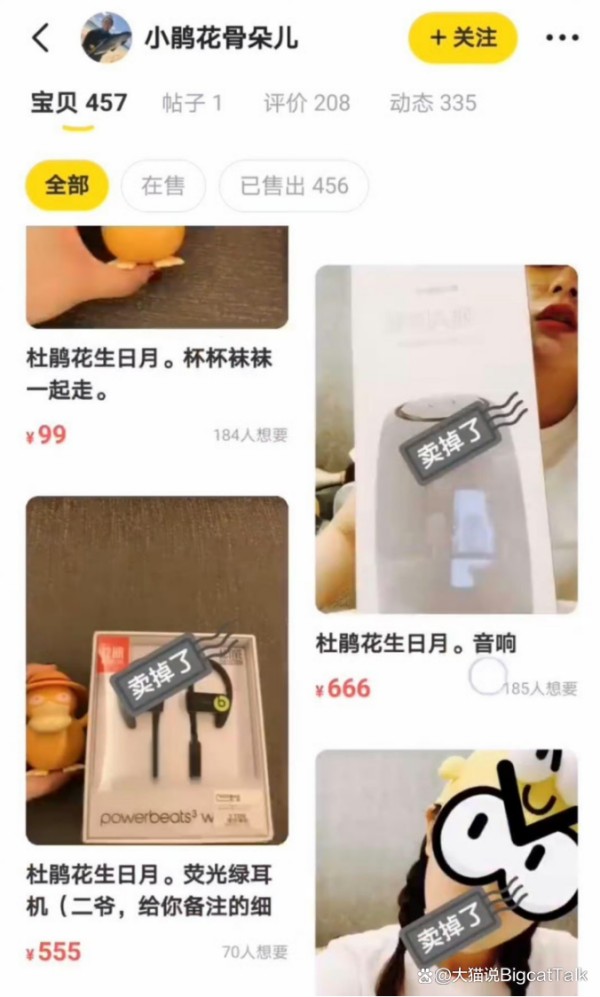Image resolution: width=600 pixels, height=997 pixels.
Task: Filter listings by 在售
Action: point(163,186)
